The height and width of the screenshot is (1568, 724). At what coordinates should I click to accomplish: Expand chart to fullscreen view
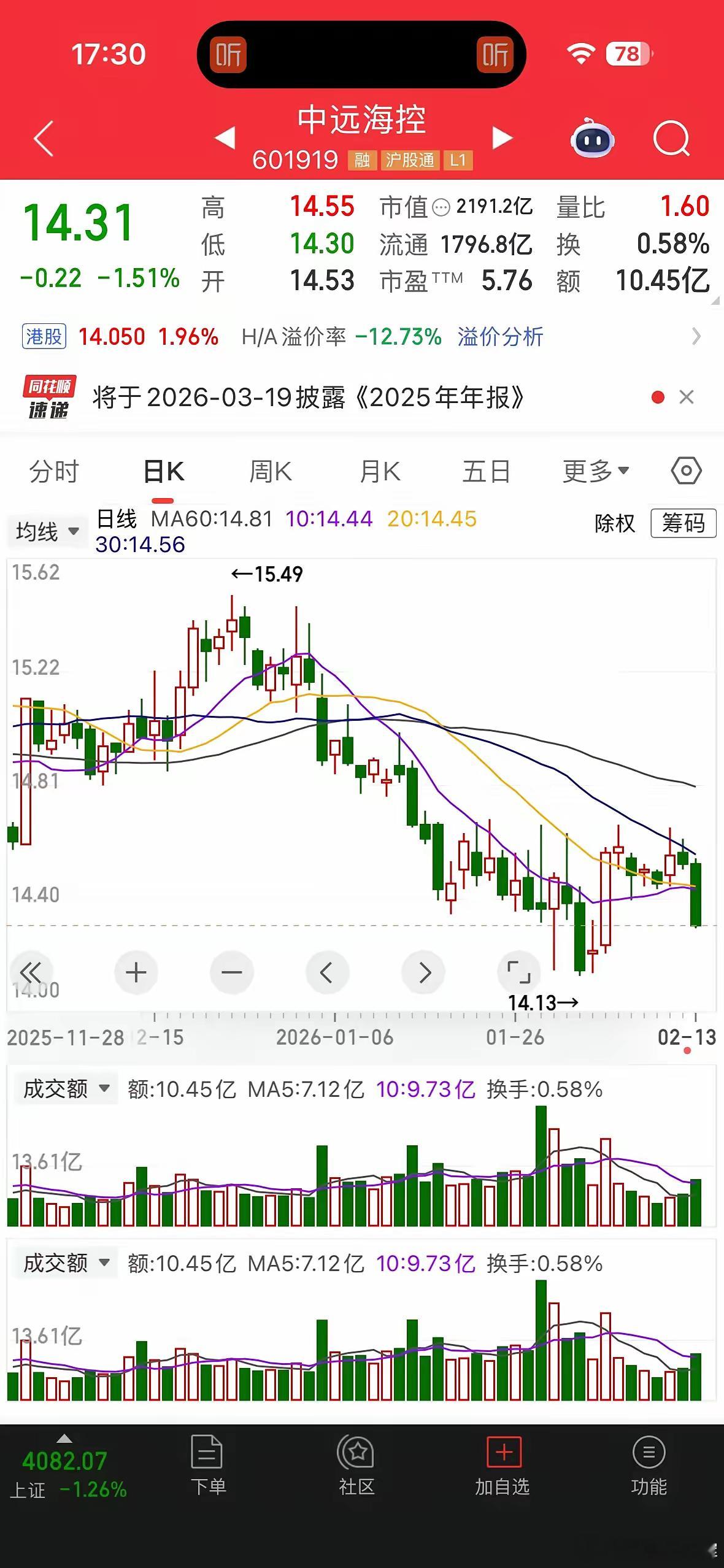518,972
